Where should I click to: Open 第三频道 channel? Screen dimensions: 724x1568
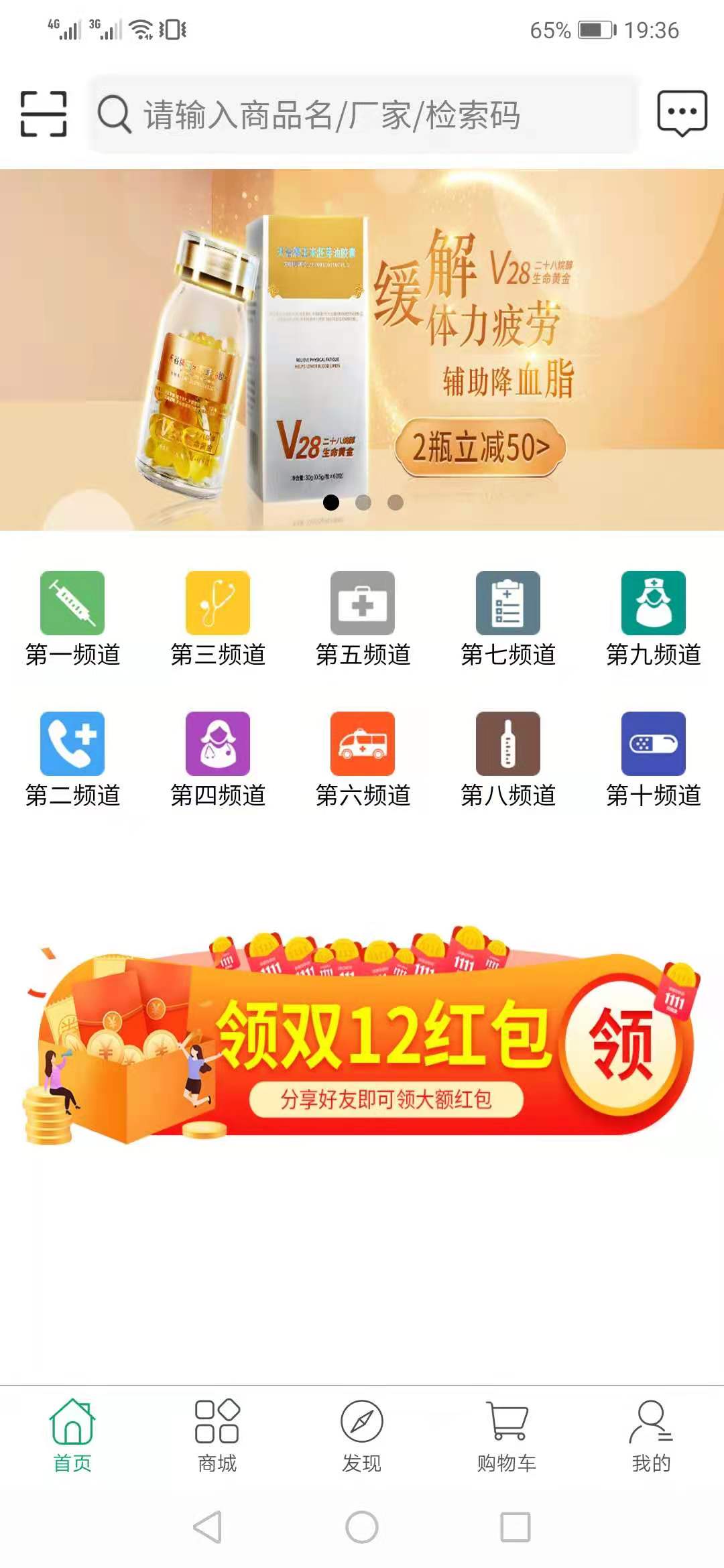(218, 618)
